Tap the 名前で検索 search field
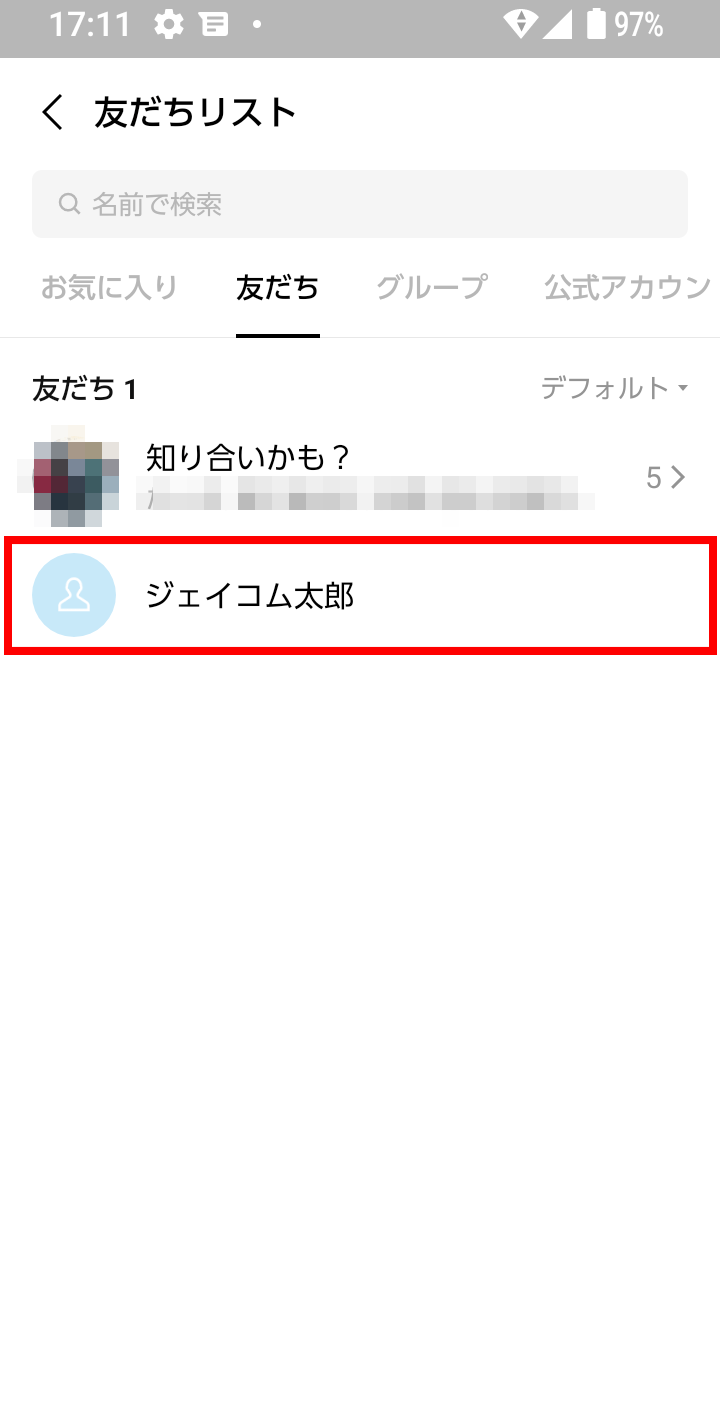This screenshot has width=720, height=1424. click(x=360, y=204)
